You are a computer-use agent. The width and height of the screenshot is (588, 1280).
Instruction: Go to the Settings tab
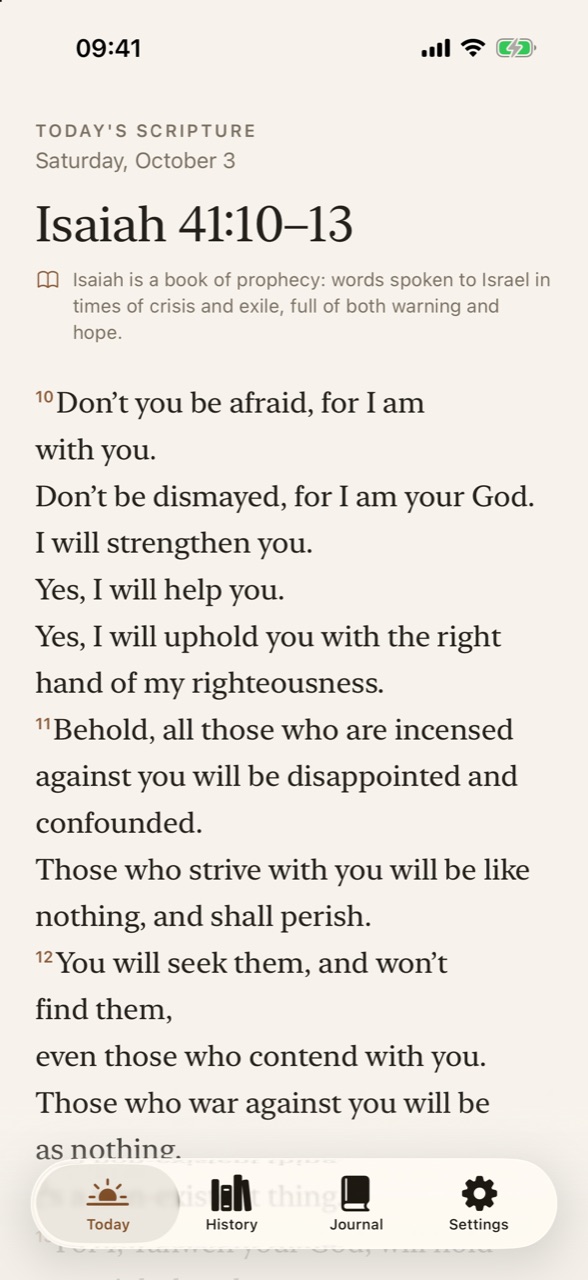479,1204
